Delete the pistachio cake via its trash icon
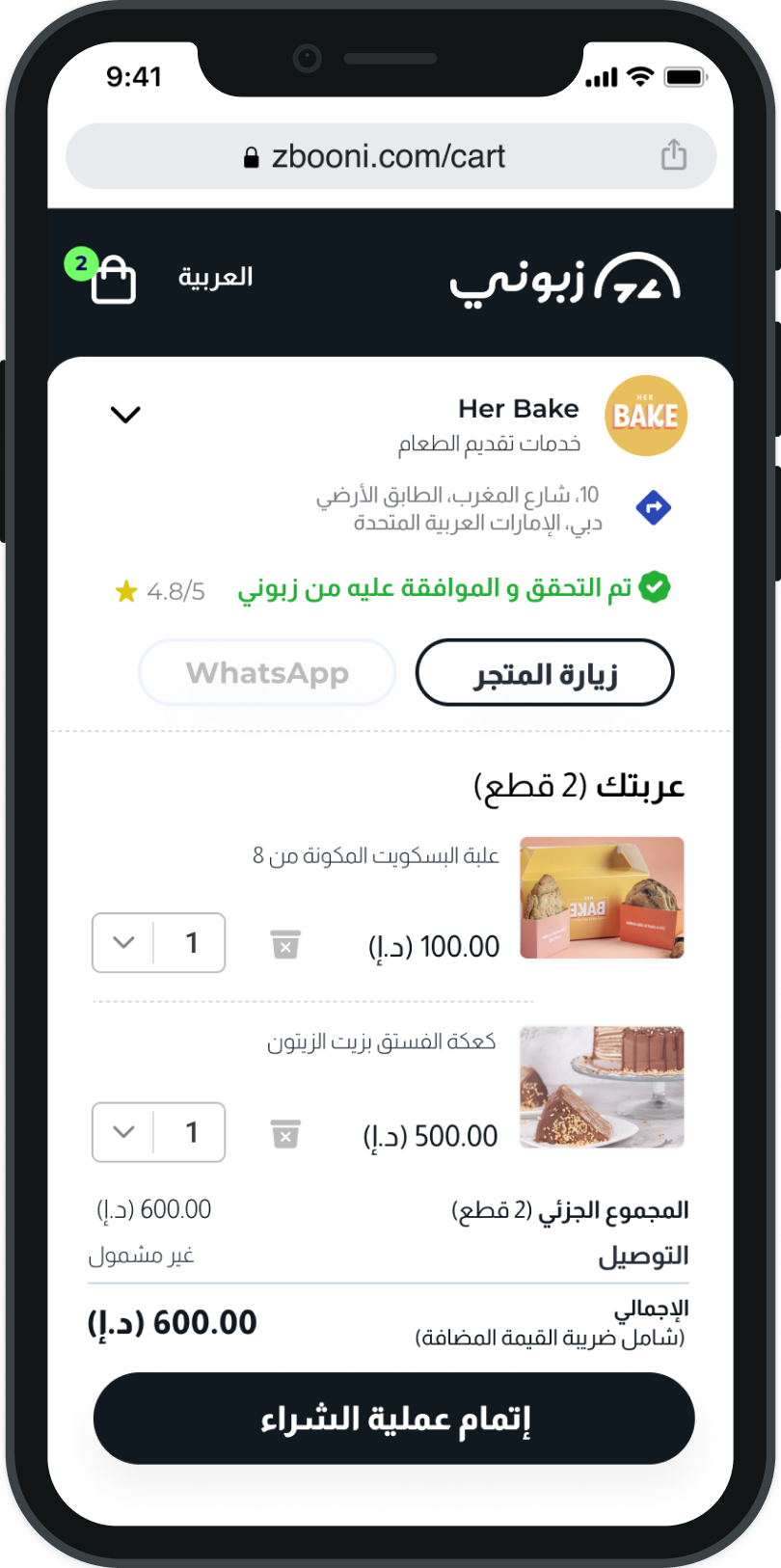 284,1132
